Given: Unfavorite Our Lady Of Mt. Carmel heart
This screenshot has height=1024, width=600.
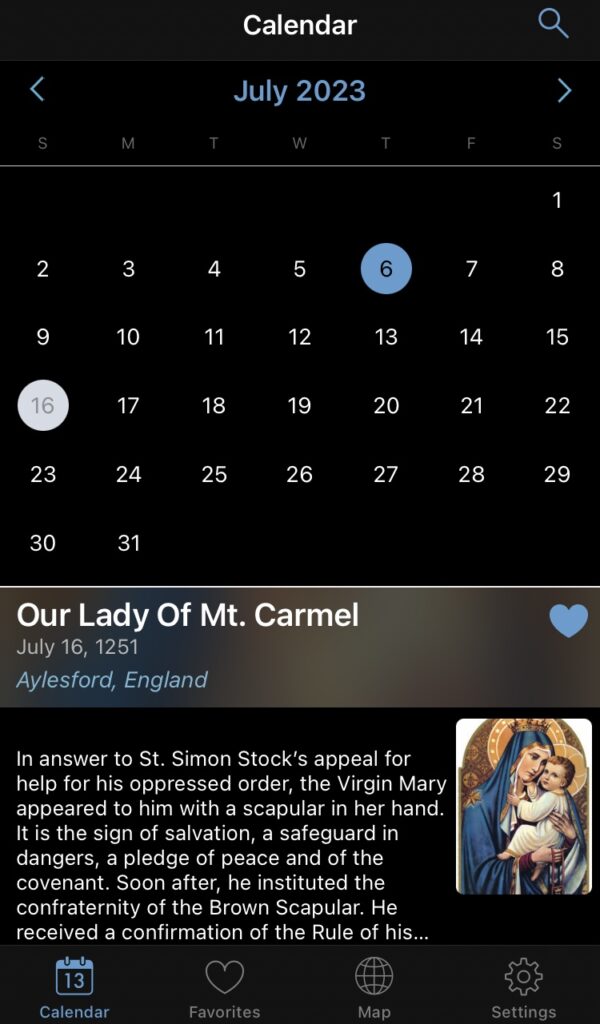Looking at the screenshot, I should pos(569,621).
